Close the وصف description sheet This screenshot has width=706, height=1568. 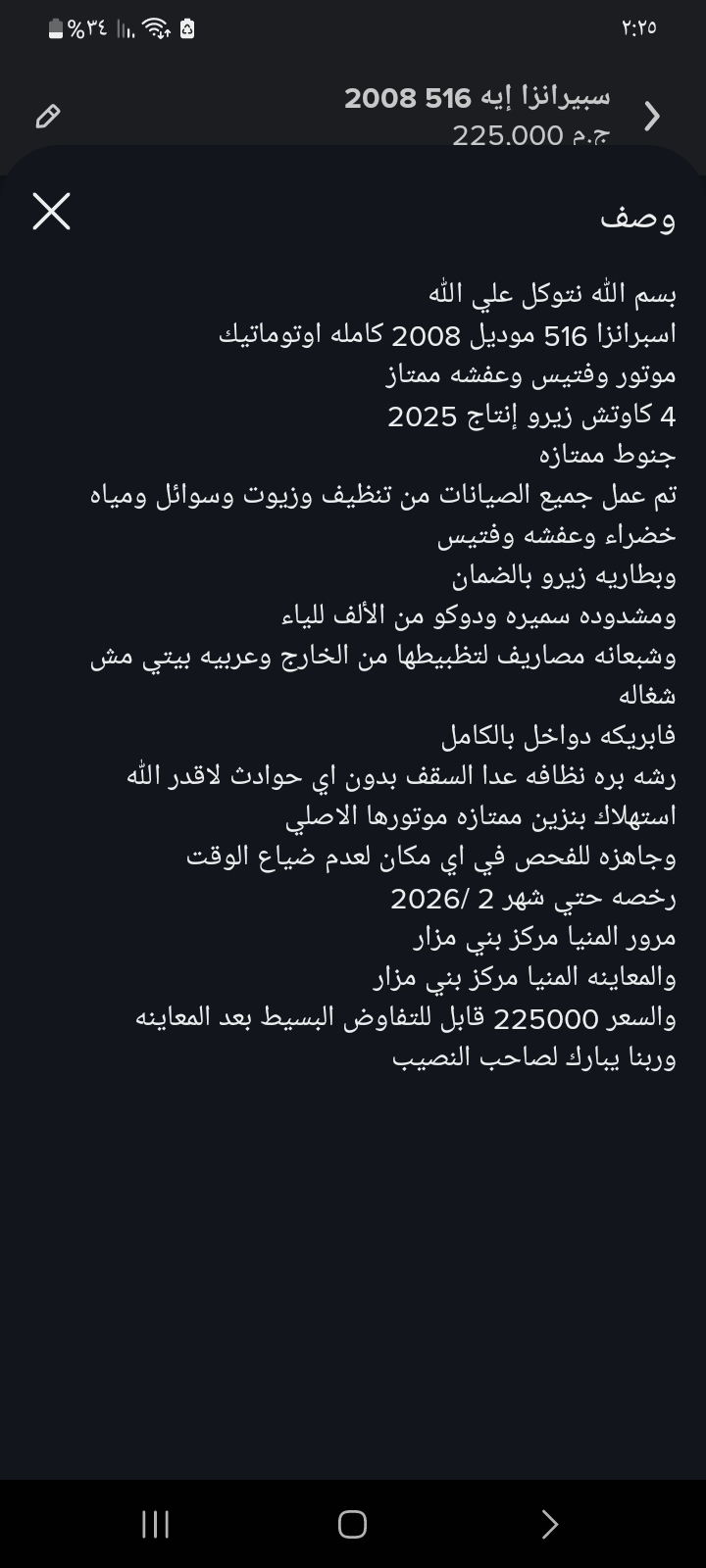coord(51,211)
